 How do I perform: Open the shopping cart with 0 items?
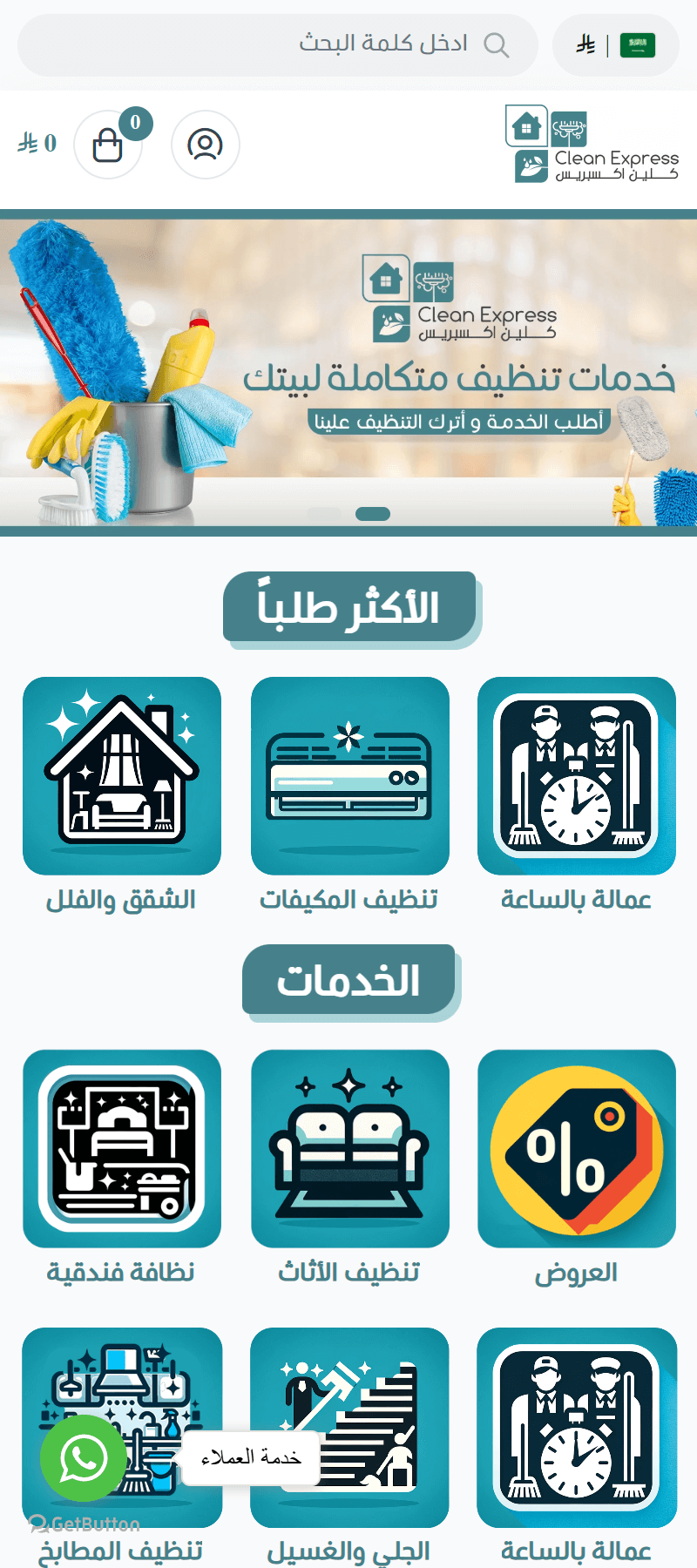tap(108, 145)
